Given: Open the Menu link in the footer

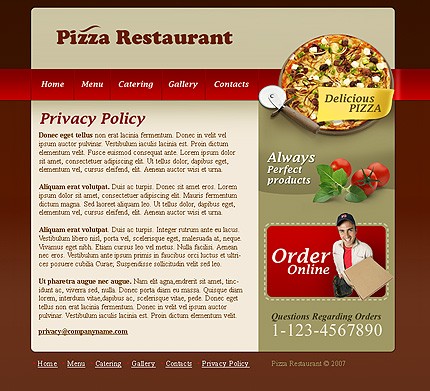Looking at the screenshot, I should 76,364.
